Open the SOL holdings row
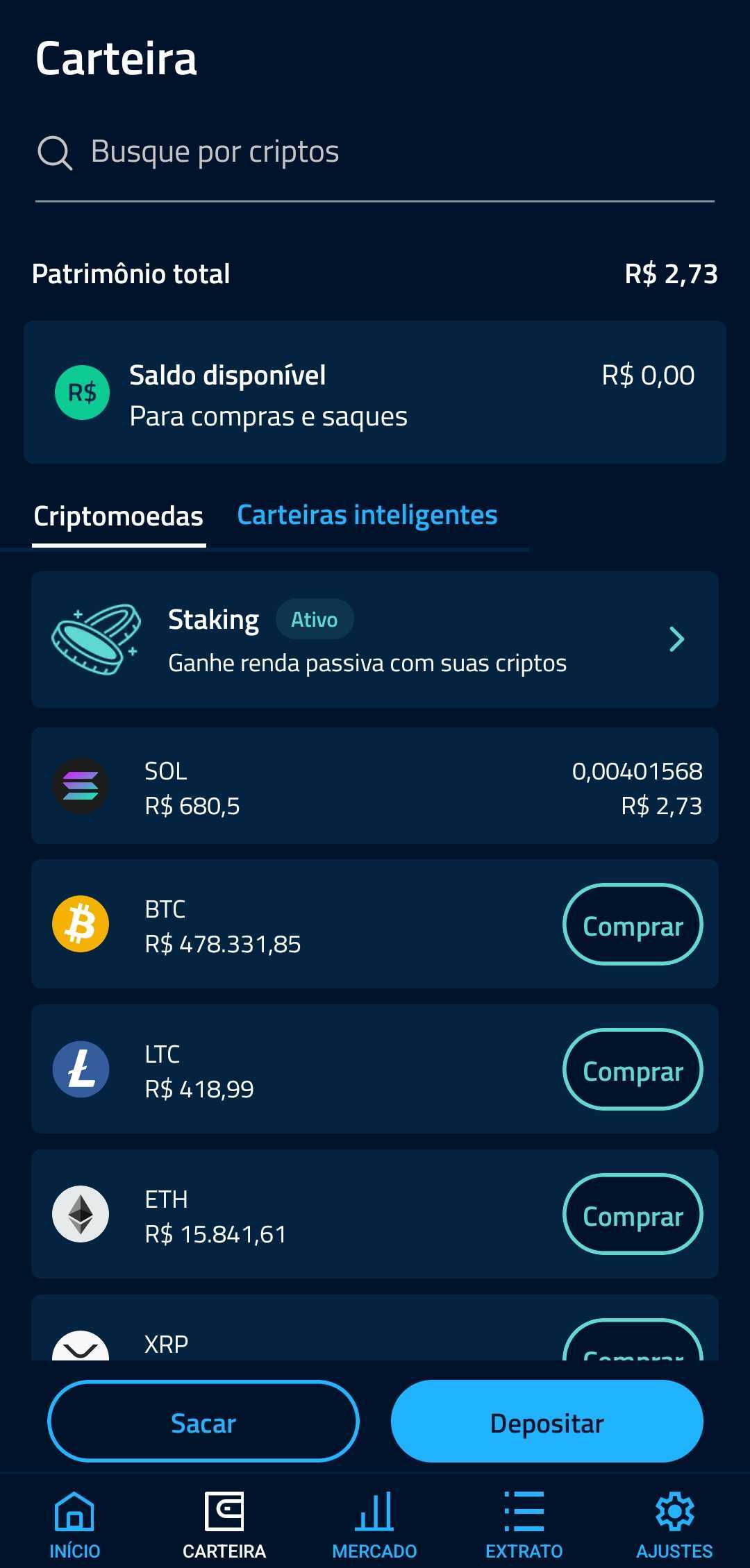 click(375, 786)
